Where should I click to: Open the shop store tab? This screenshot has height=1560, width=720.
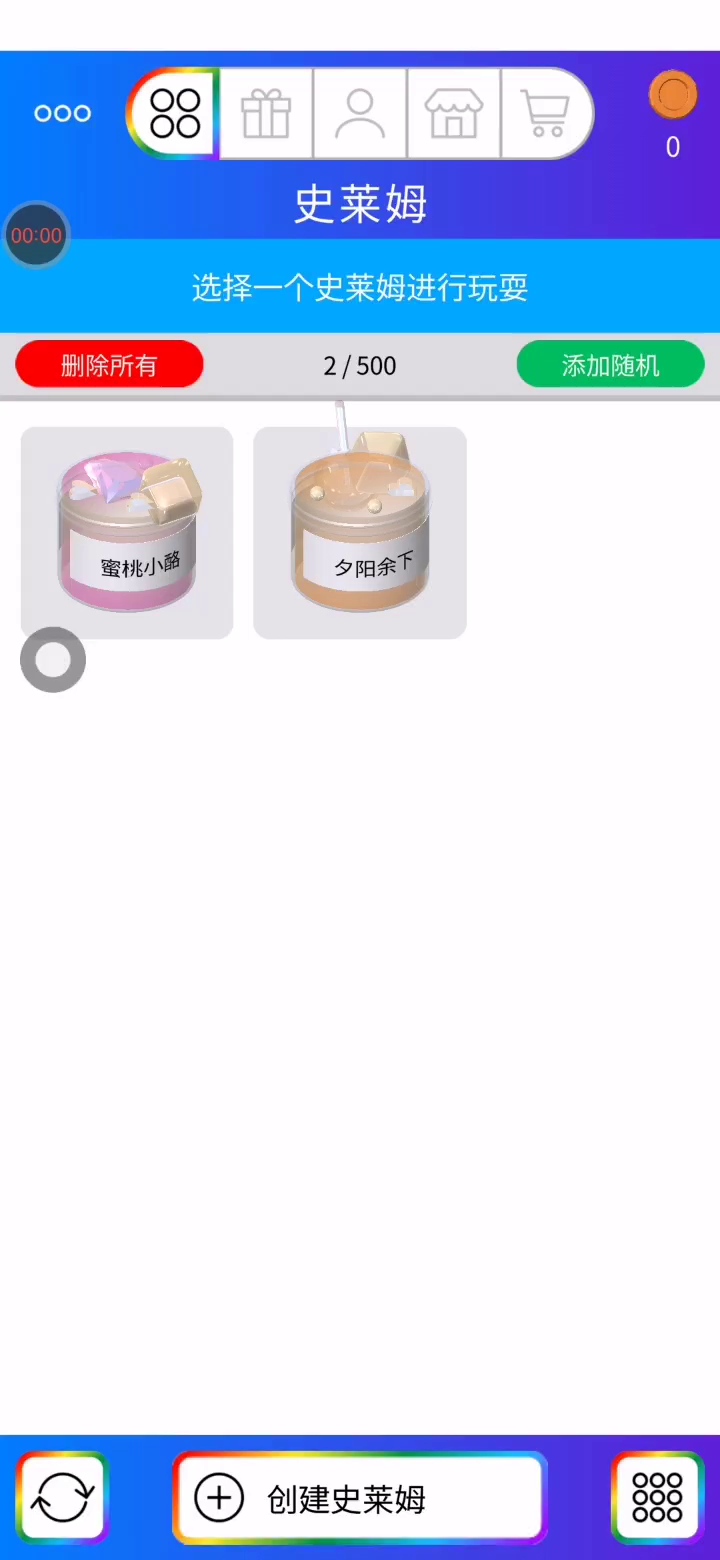coord(454,113)
